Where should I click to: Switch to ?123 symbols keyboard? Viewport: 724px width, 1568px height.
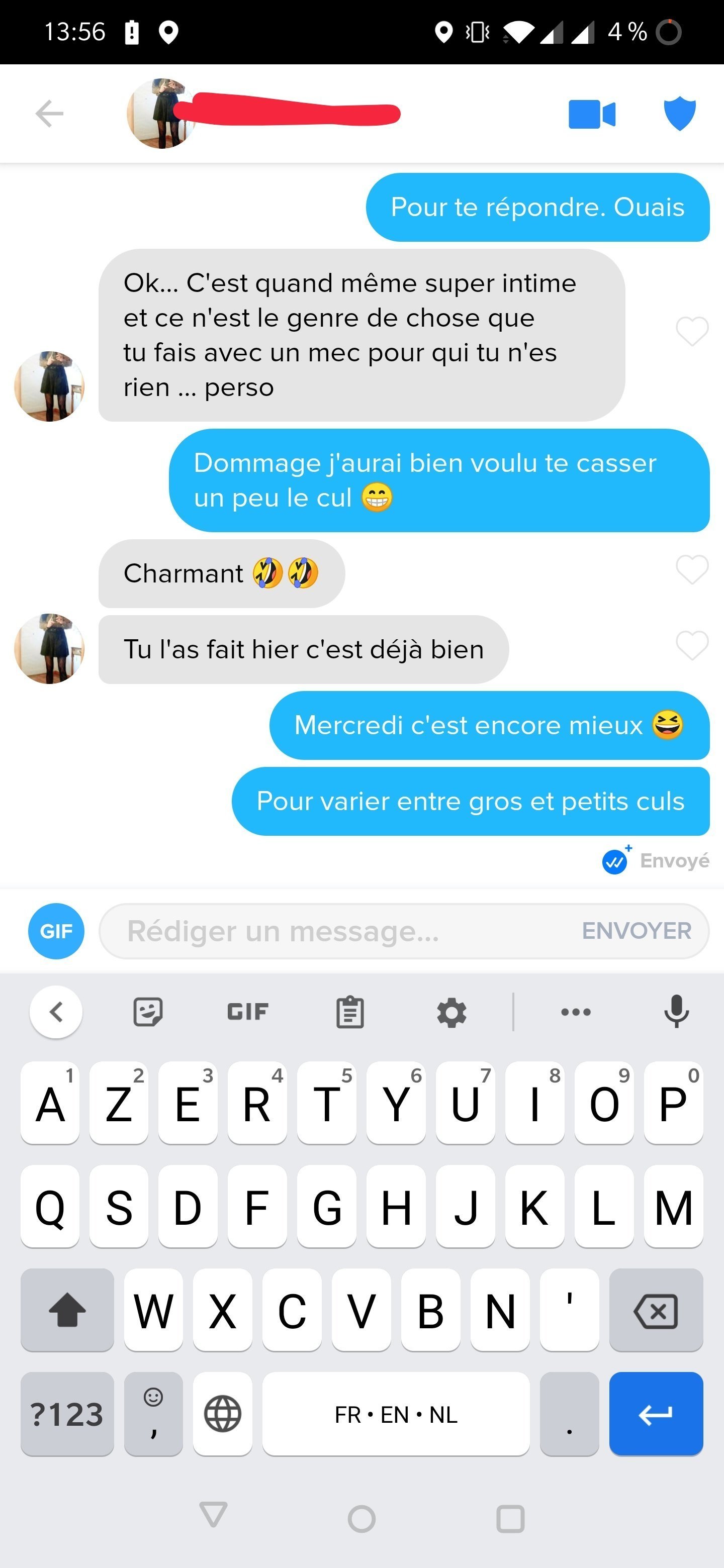coord(67,1413)
